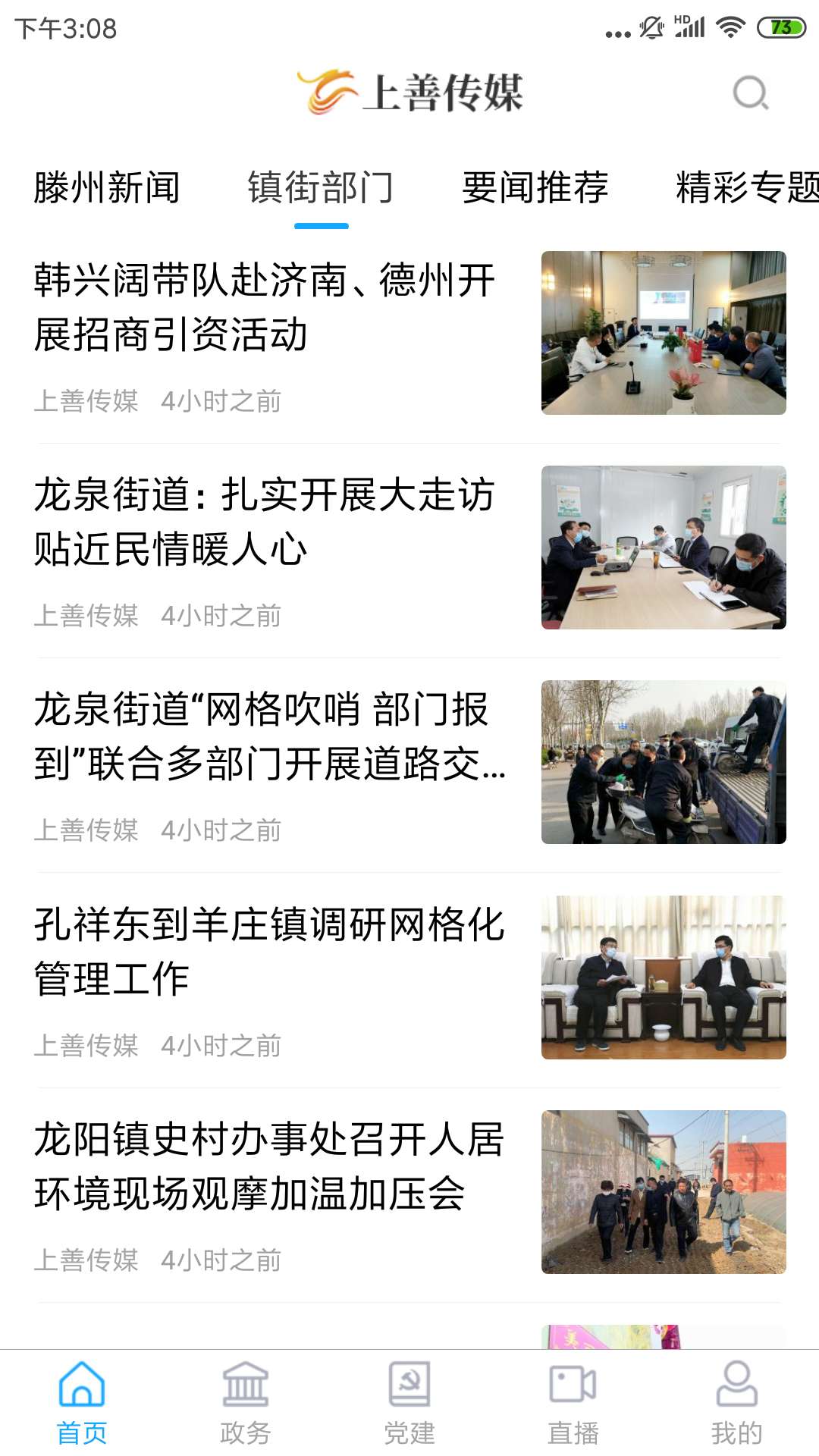
Task: Open the 龙泉街道 "网格吹哨 部门报到" article
Action: coord(409,763)
